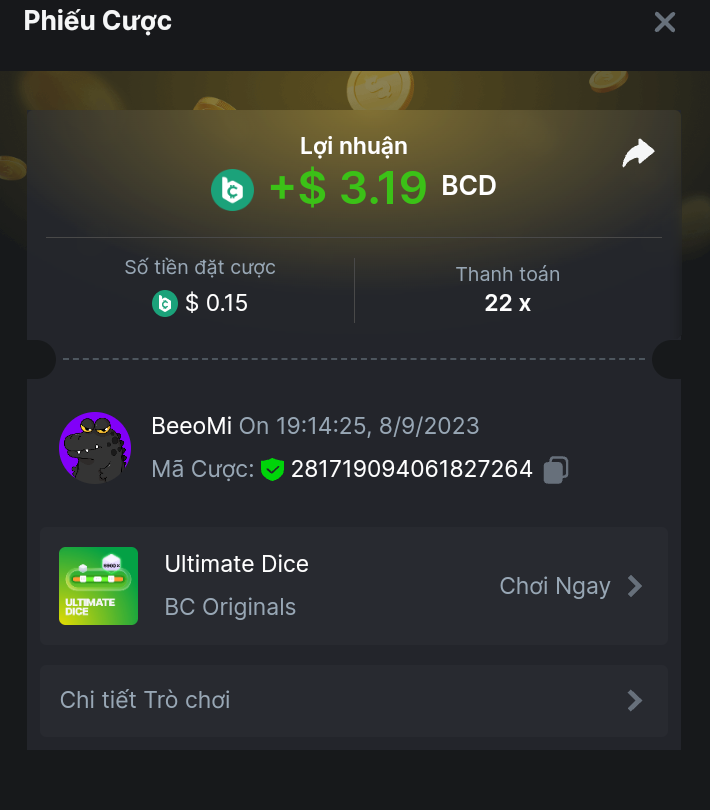The image size is (710, 810).
Task: Expand Chi tiết Trò chơi
Action: click(x=353, y=700)
